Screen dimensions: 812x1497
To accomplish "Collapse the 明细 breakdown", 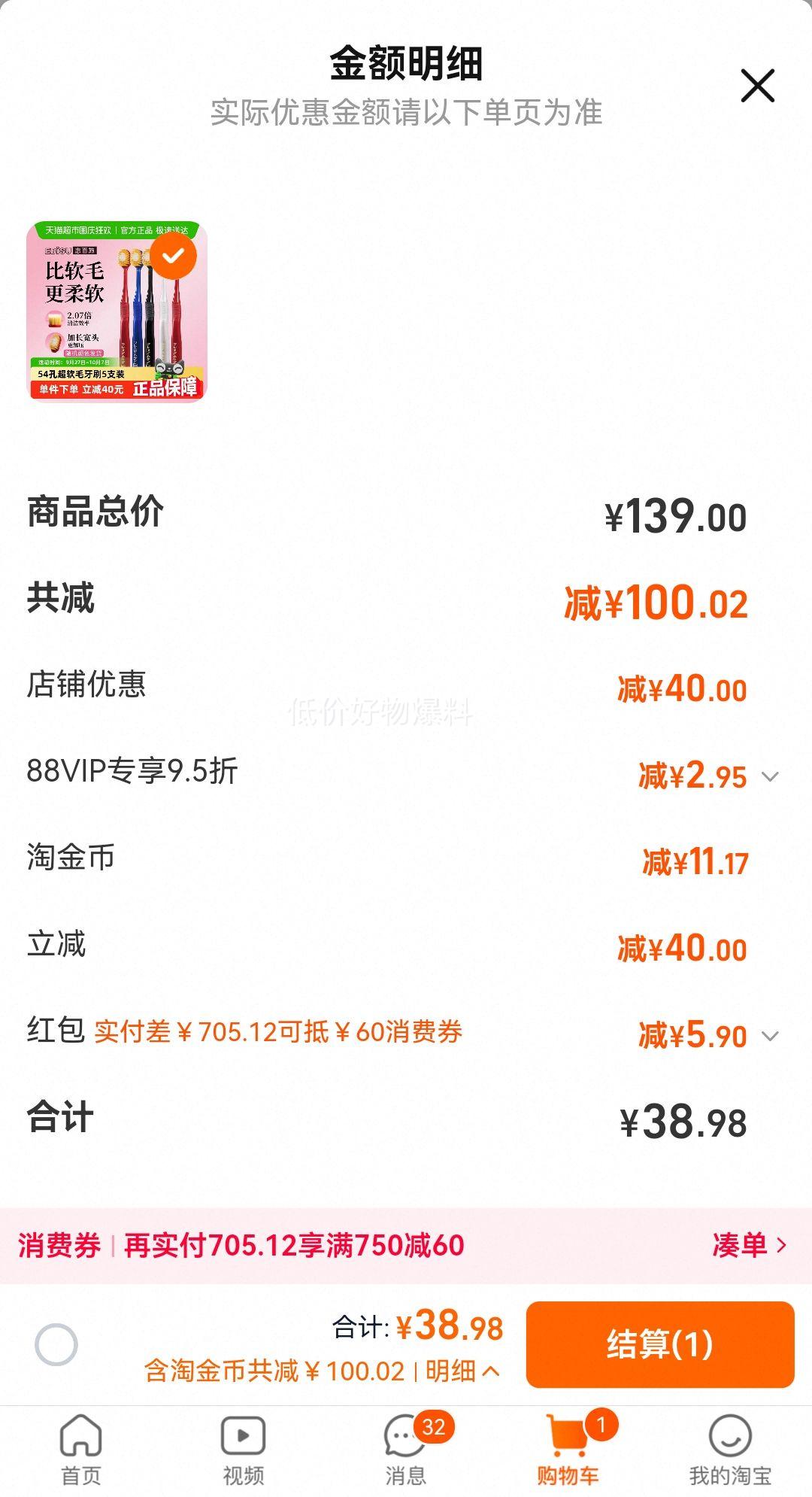I will 462,1371.
